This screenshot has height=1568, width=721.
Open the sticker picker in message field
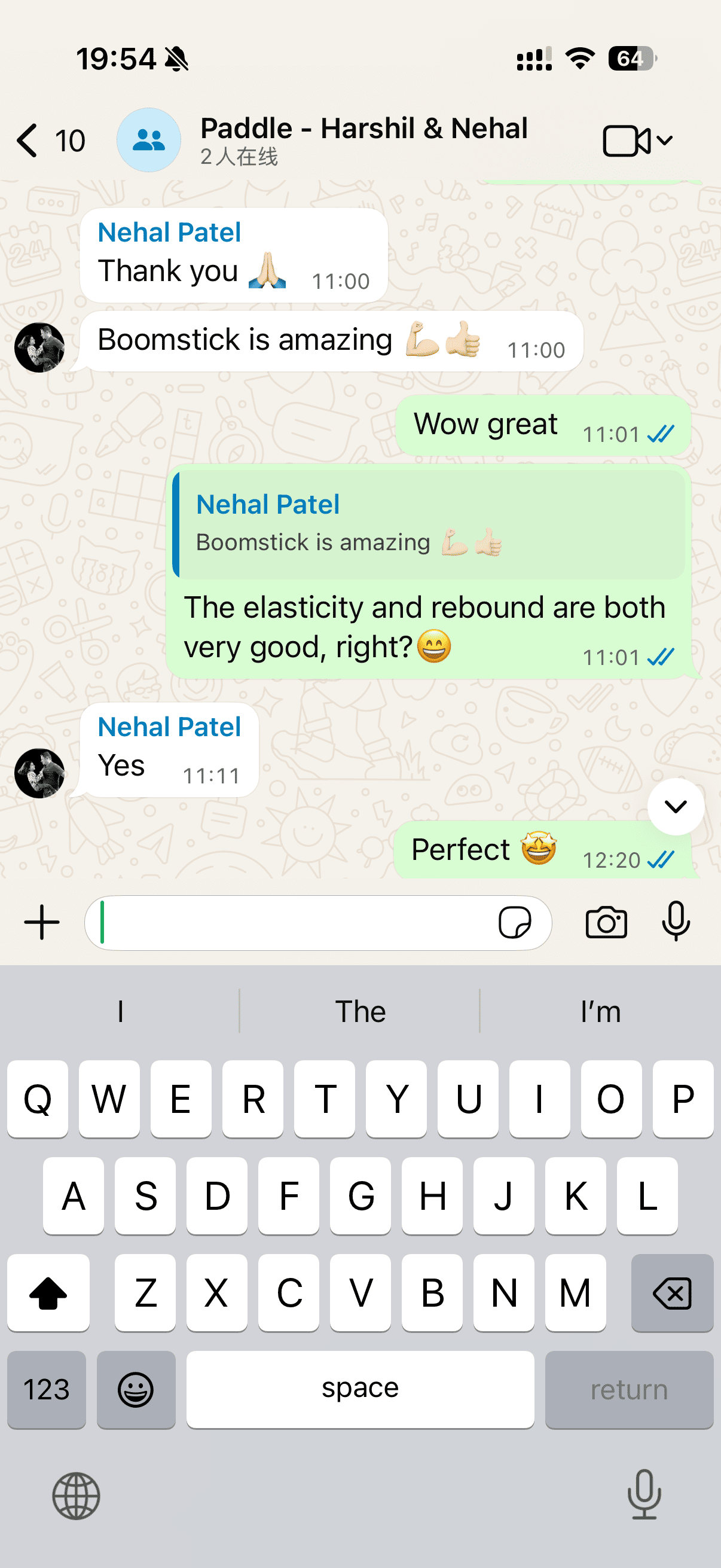tap(514, 922)
